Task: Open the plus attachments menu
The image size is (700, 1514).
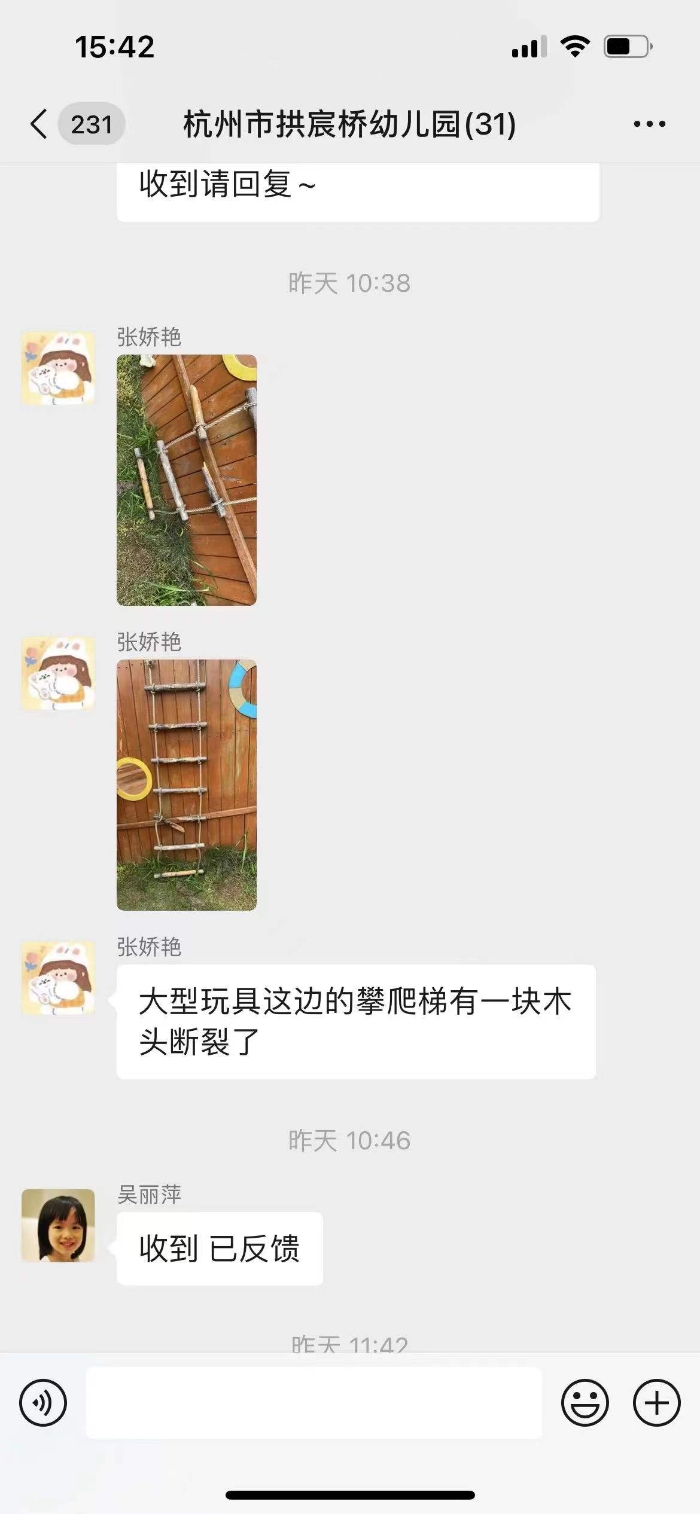Action: point(657,1403)
